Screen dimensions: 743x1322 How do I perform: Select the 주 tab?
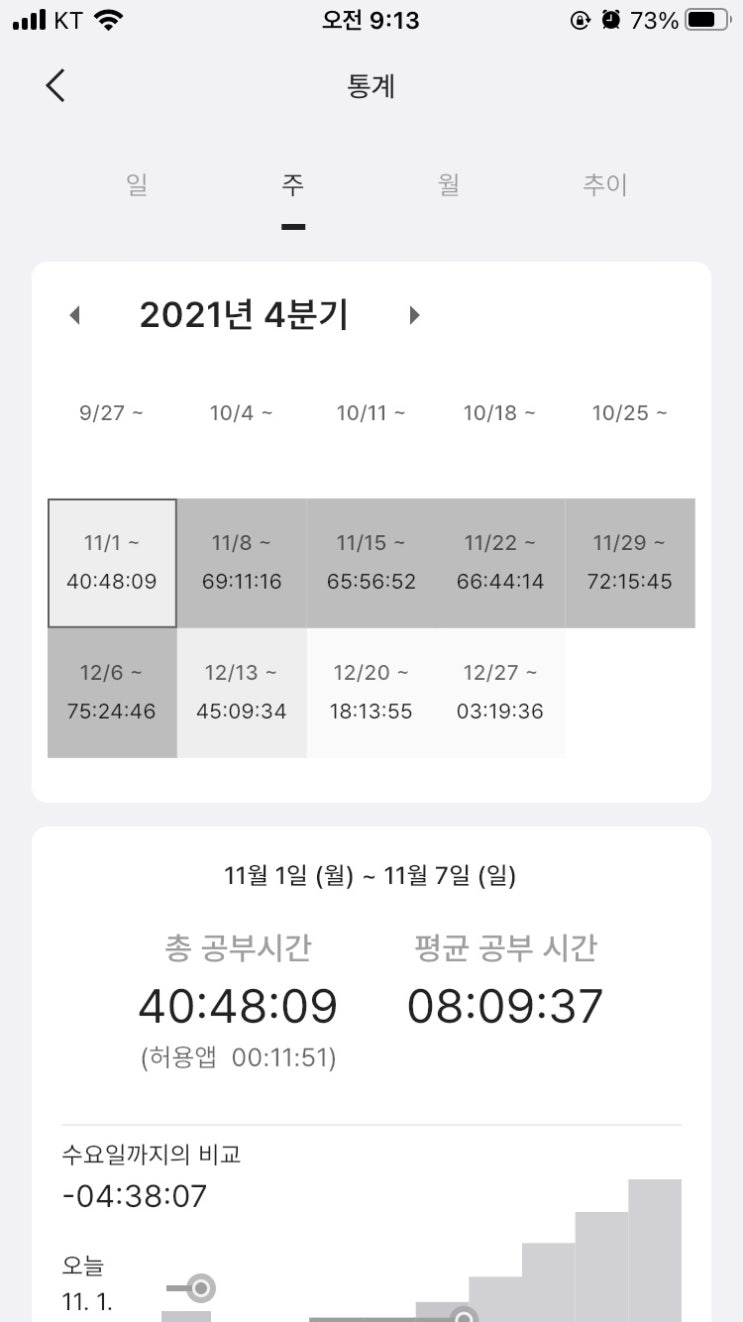[x=293, y=185]
